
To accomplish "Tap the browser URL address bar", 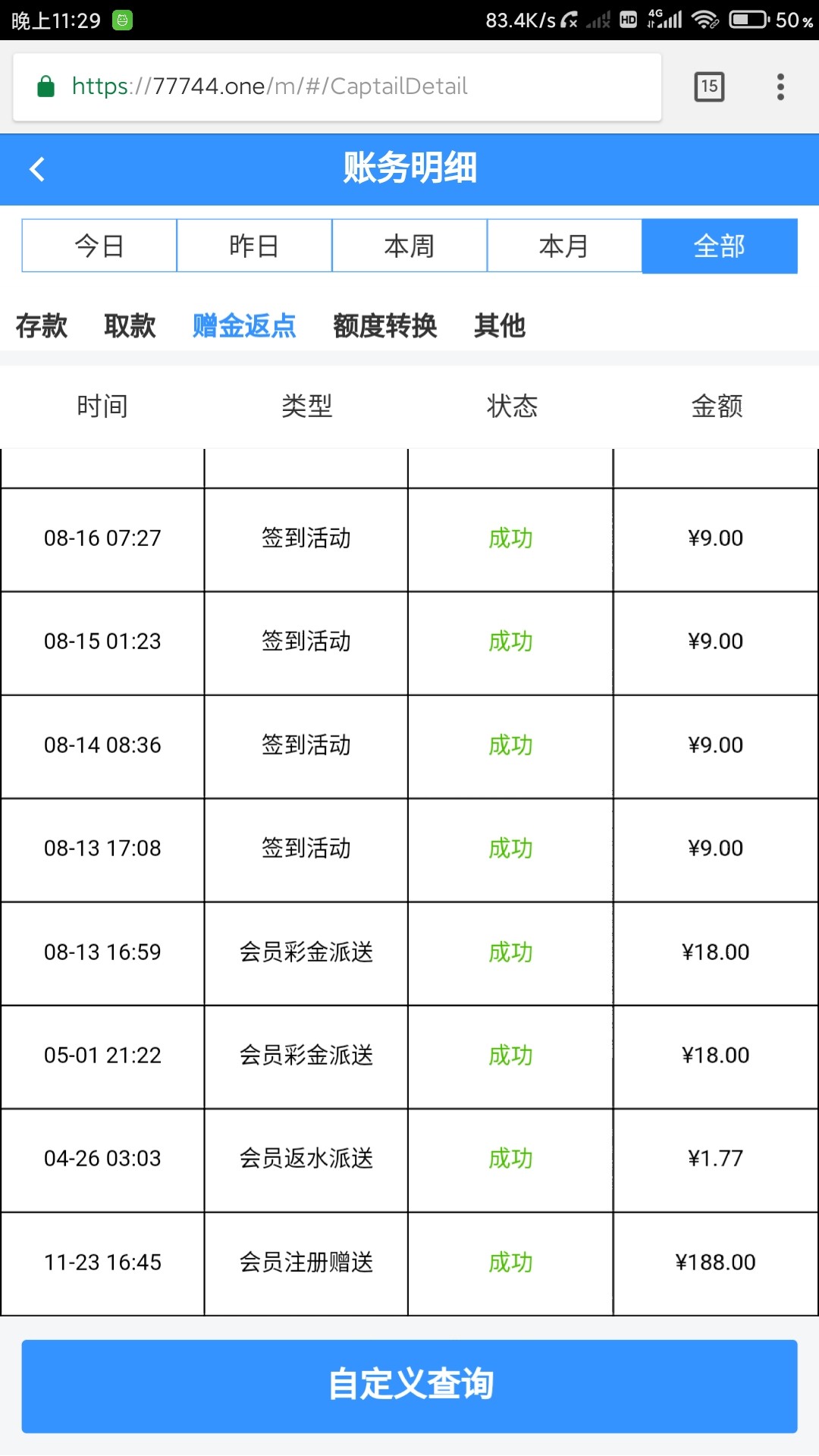I will point(337,86).
